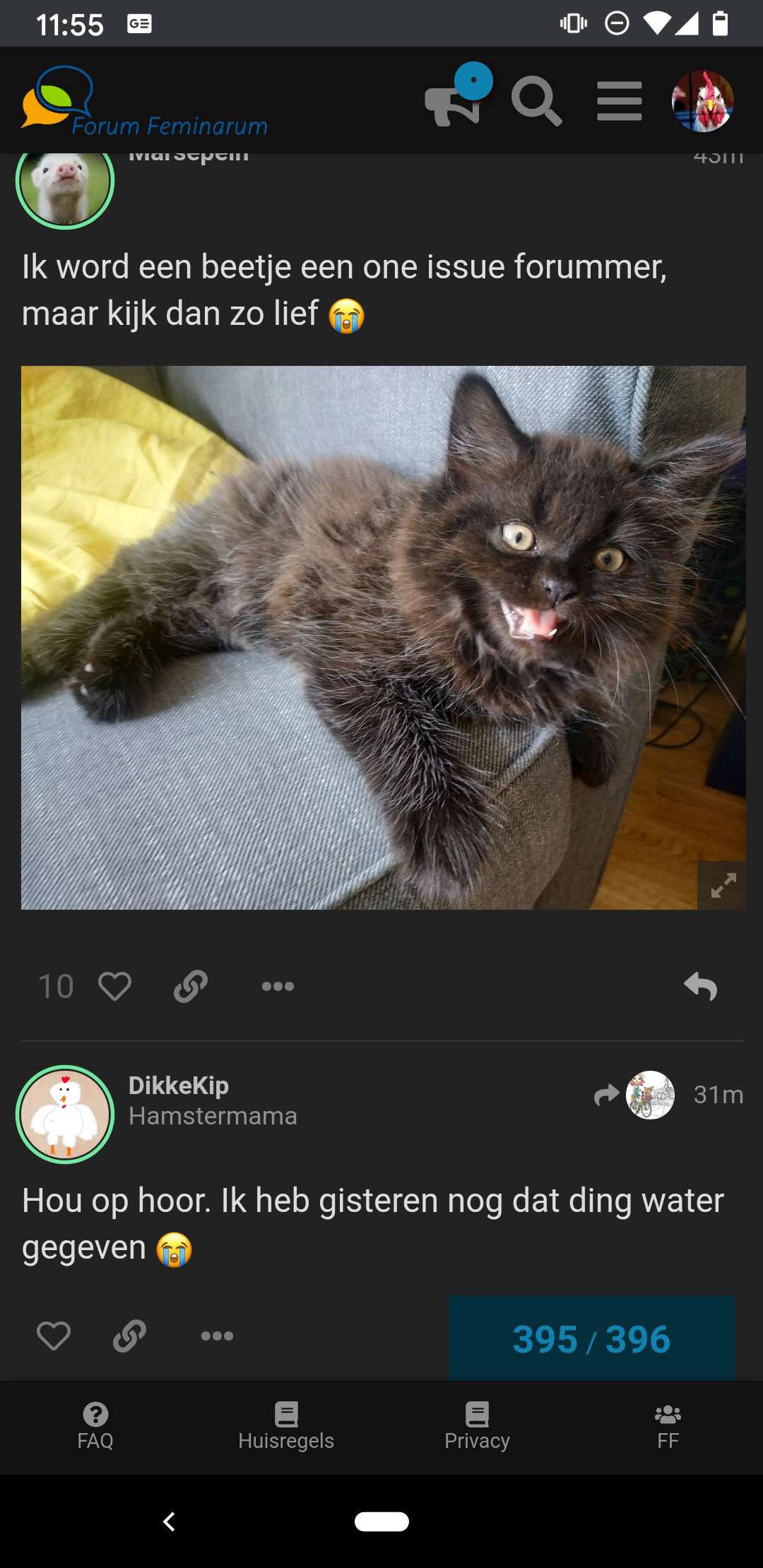763x1568 pixels.
Task: Copy link of the kitten post
Action: (191, 986)
